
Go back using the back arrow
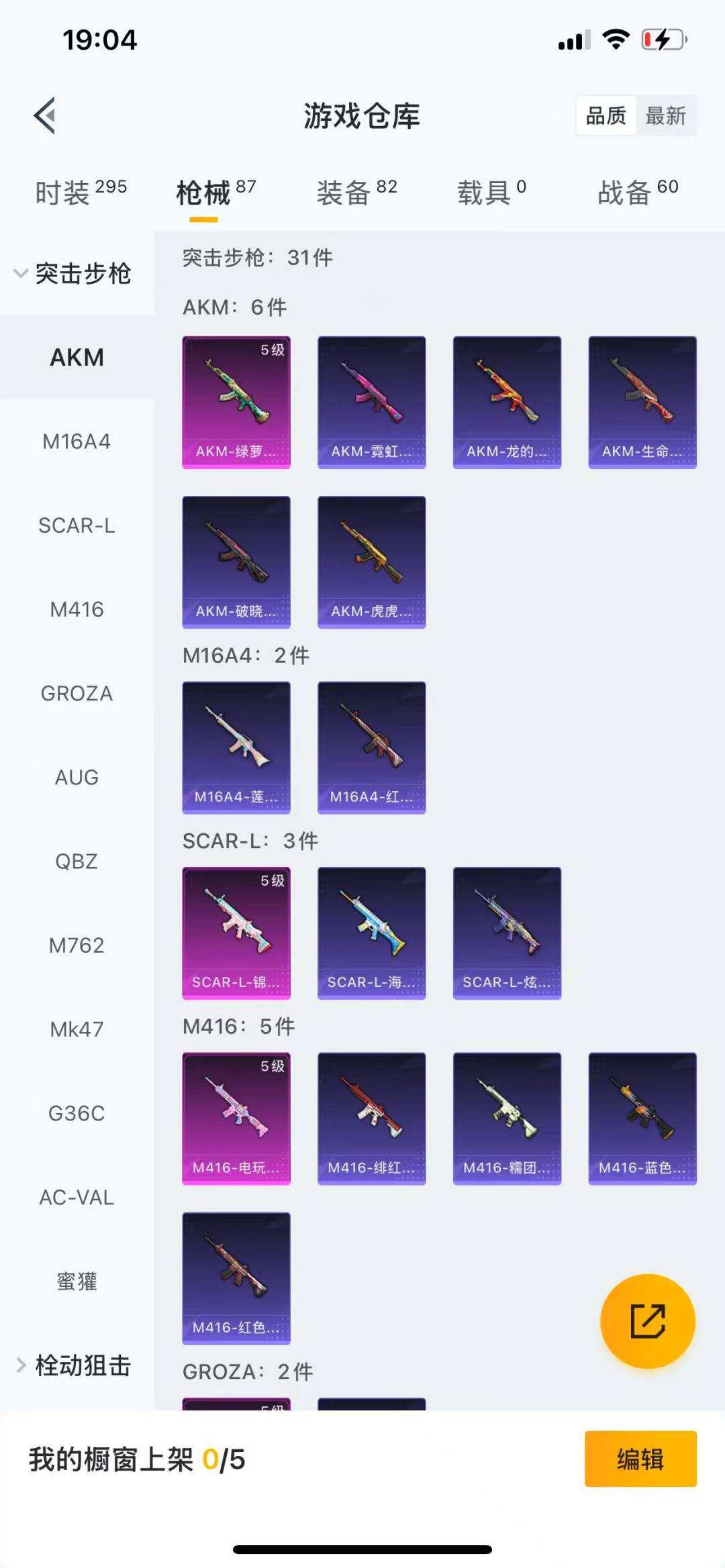pos(45,116)
